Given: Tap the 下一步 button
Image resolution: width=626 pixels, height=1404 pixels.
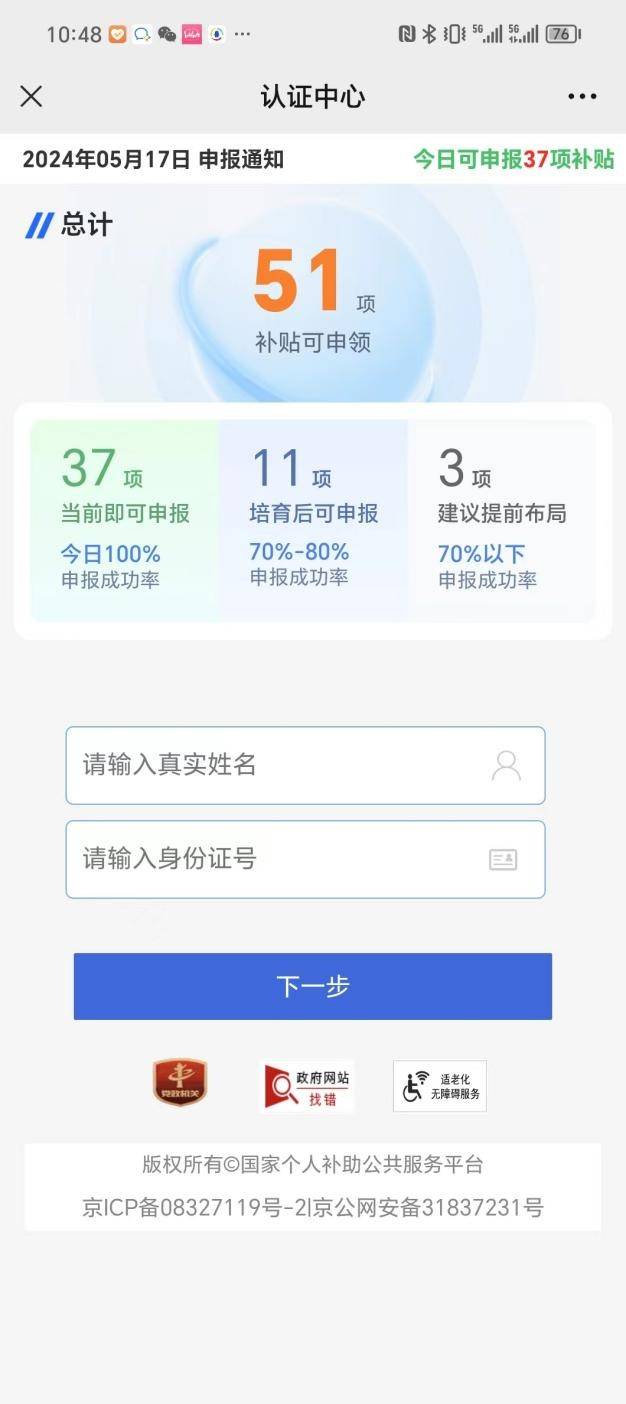Looking at the screenshot, I should 312,986.
